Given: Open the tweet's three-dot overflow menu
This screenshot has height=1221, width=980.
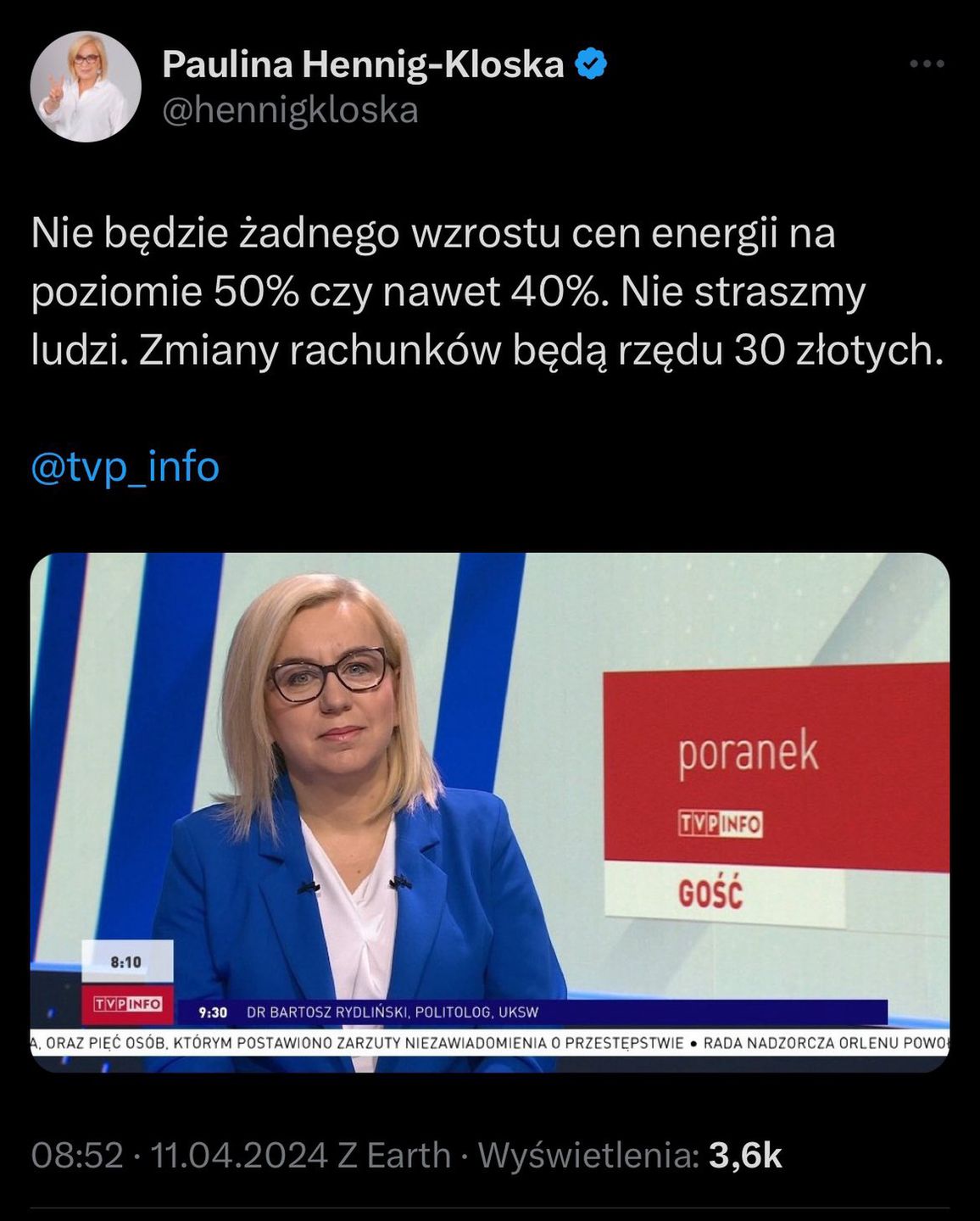Looking at the screenshot, I should (927, 64).
